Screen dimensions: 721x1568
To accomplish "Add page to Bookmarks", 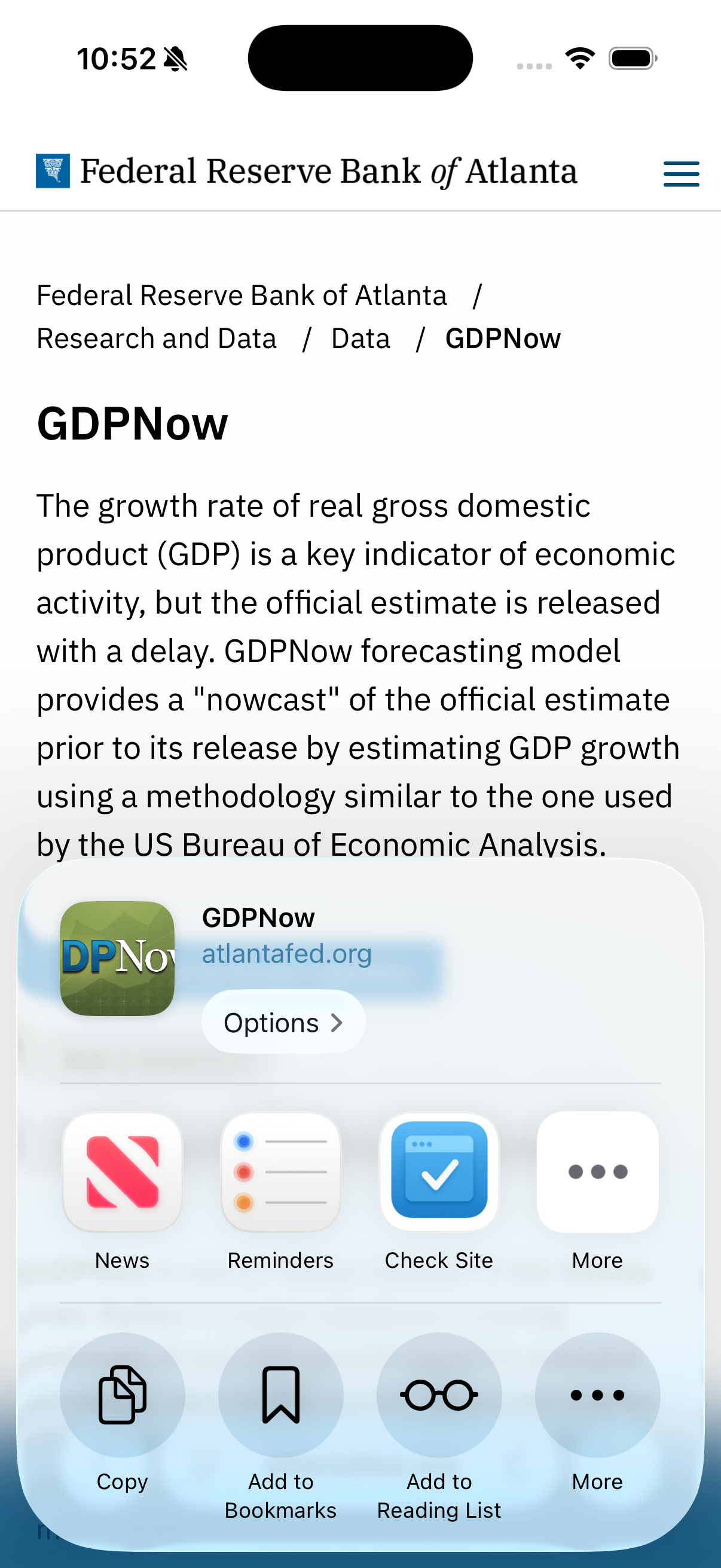I will point(280,1395).
